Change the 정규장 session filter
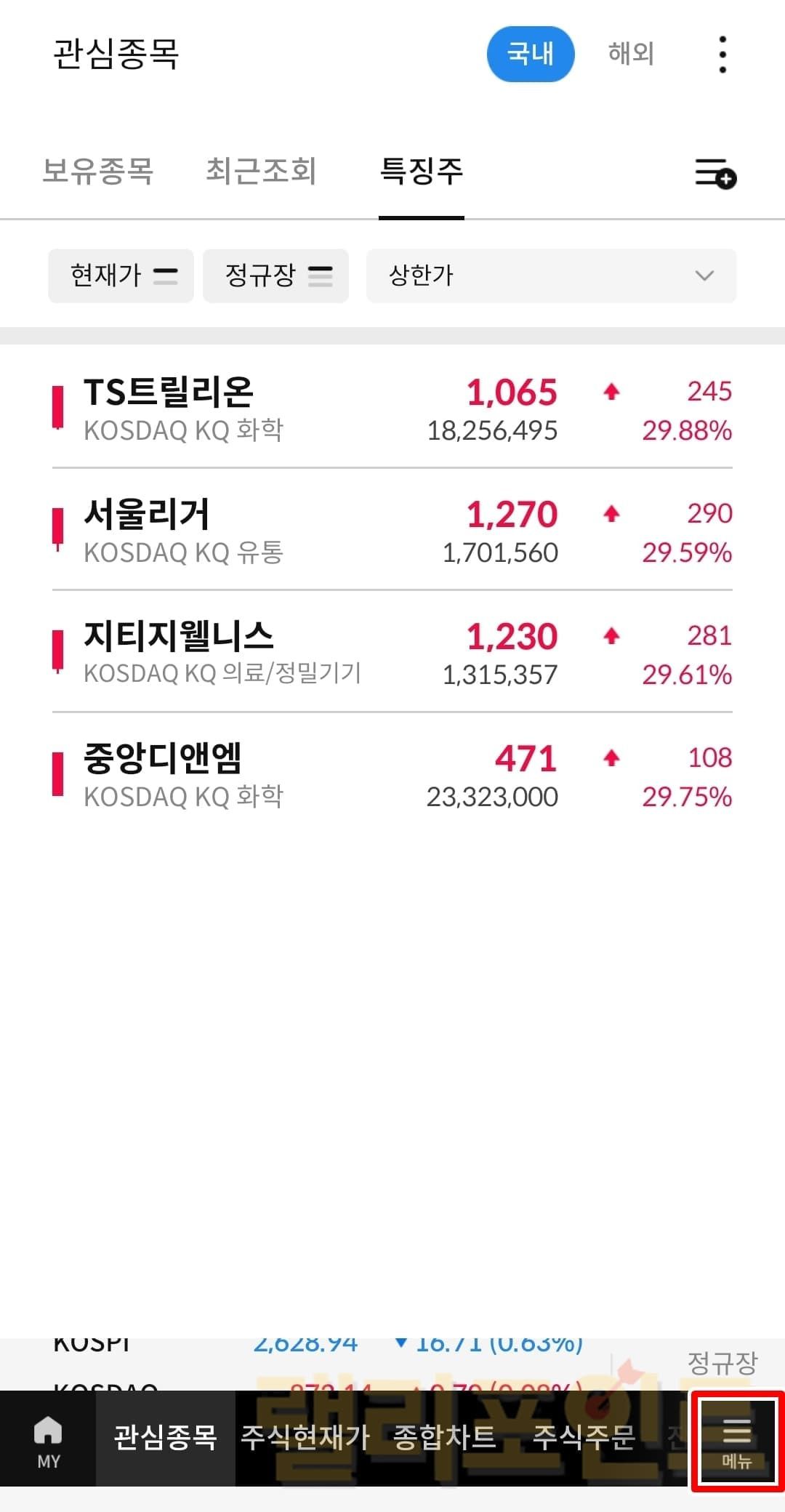The width and height of the screenshot is (785, 1512). (276, 276)
